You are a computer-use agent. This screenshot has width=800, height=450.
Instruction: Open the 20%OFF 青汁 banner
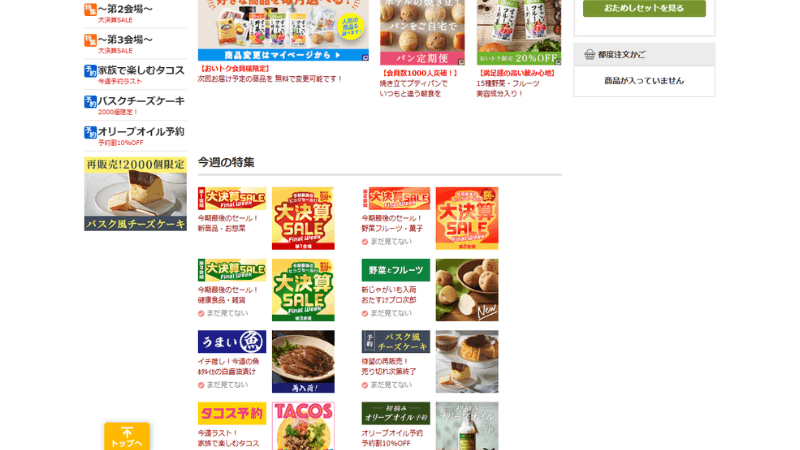[518, 32]
